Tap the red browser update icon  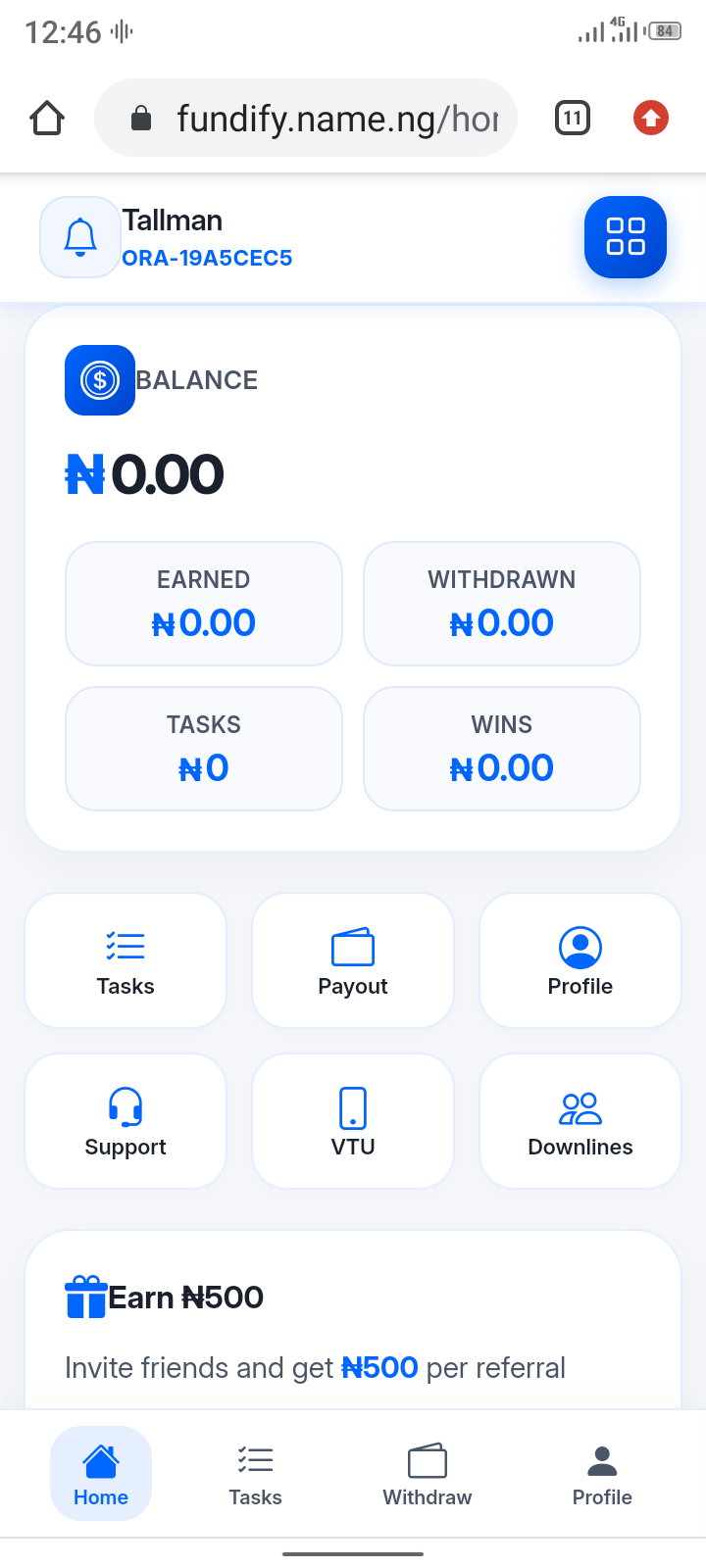pos(650,119)
